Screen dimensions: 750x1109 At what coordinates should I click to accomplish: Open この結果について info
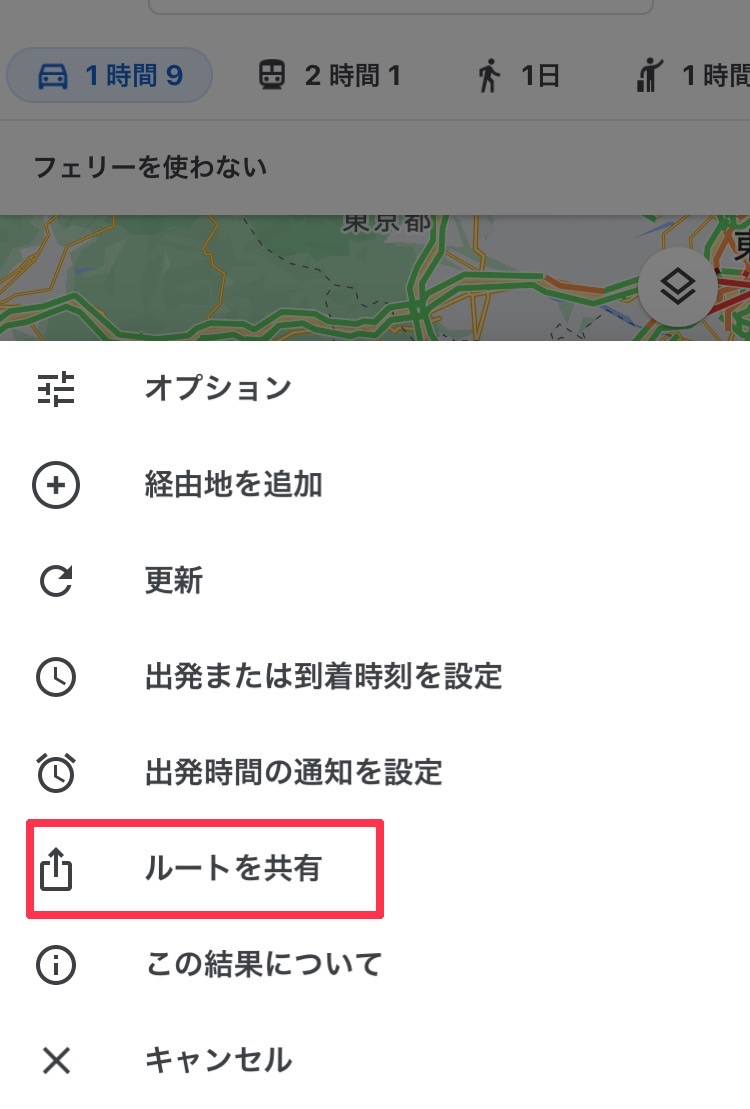[262, 965]
